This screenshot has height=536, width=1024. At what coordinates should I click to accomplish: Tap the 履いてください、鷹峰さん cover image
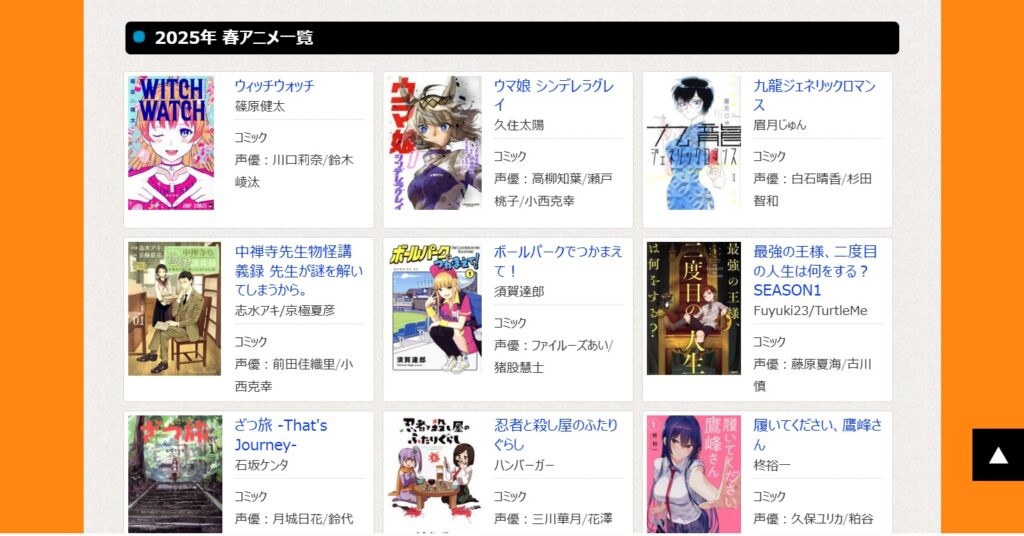pos(693,475)
